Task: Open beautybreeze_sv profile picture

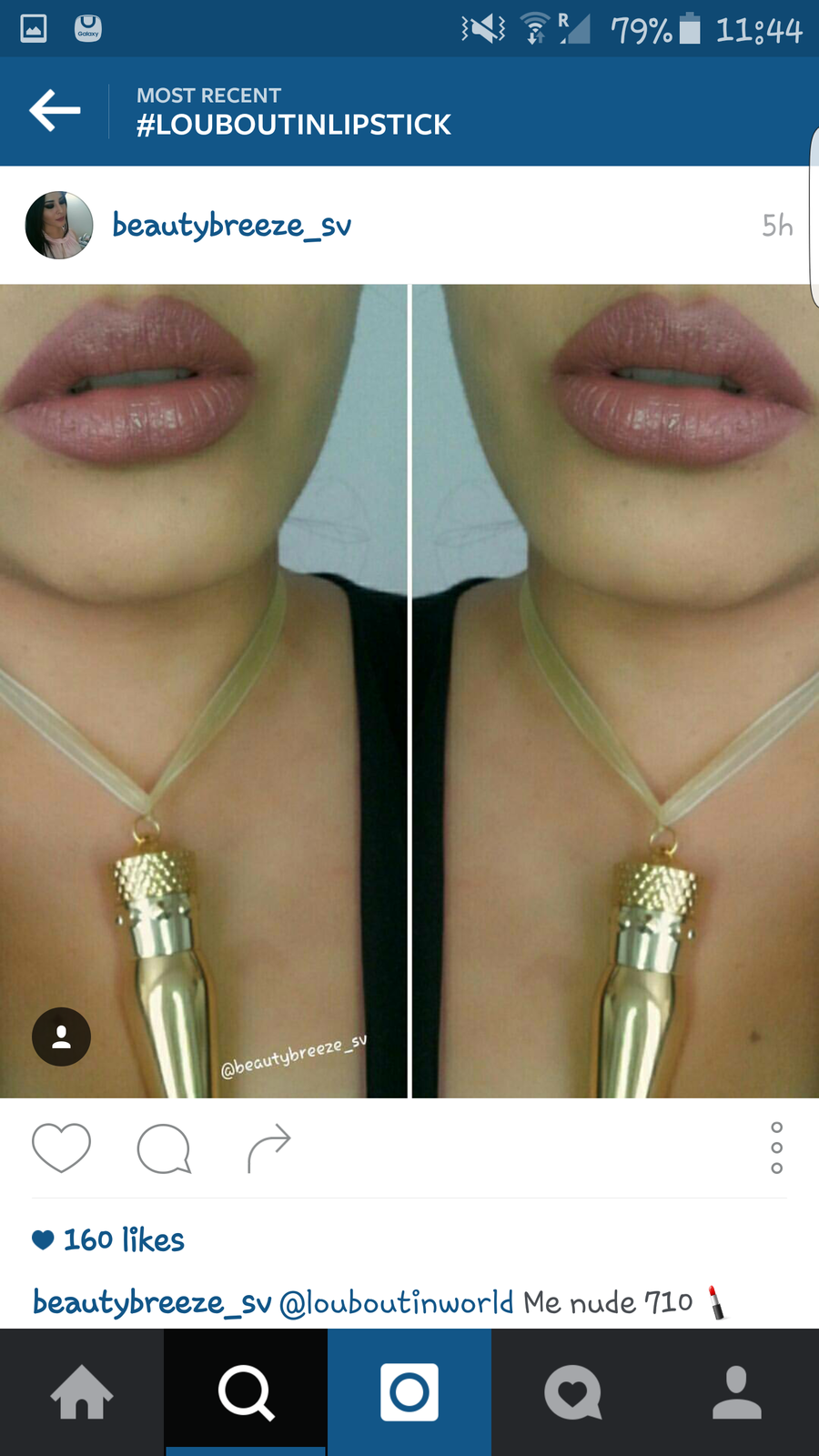Action: pyautogui.click(x=59, y=225)
